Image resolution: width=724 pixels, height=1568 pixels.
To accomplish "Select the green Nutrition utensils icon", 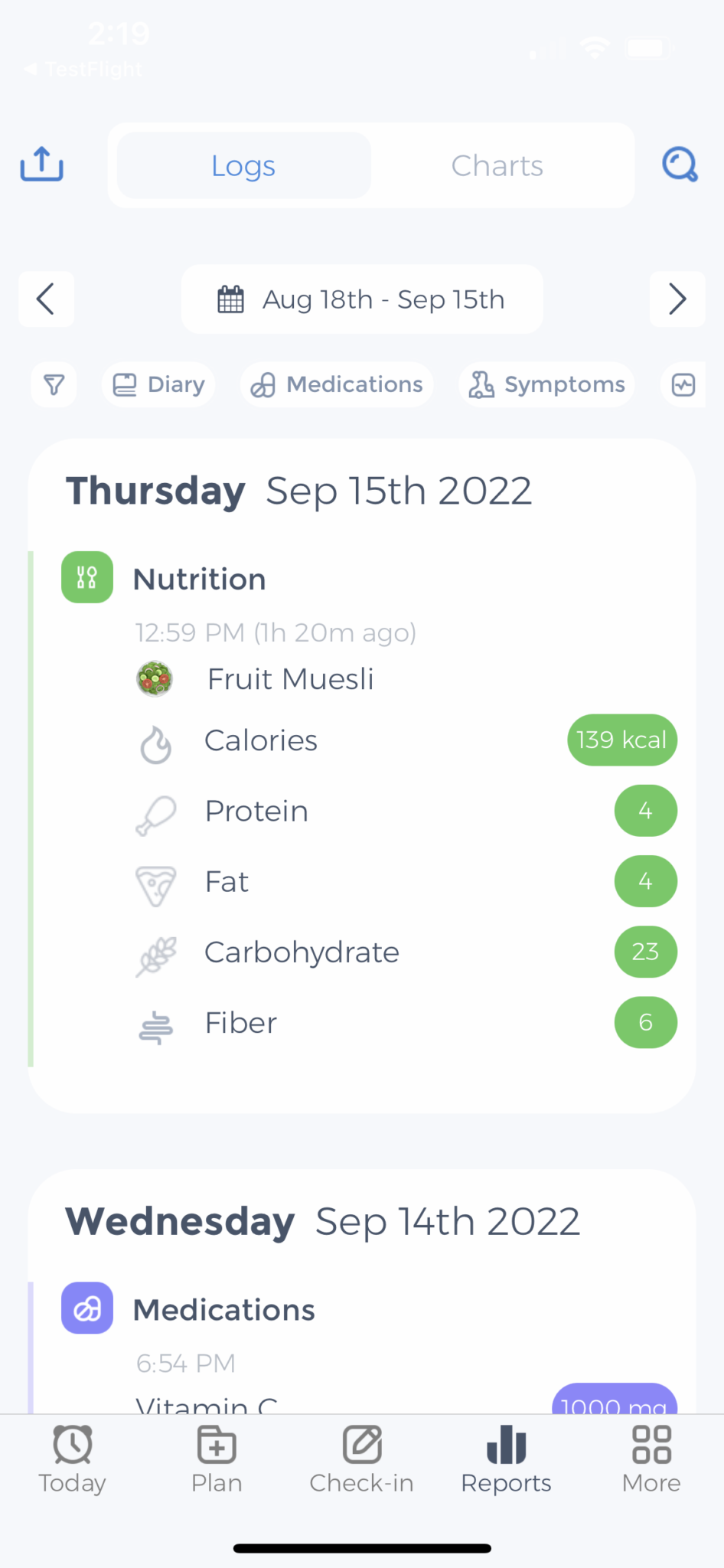I will [x=86, y=577].
